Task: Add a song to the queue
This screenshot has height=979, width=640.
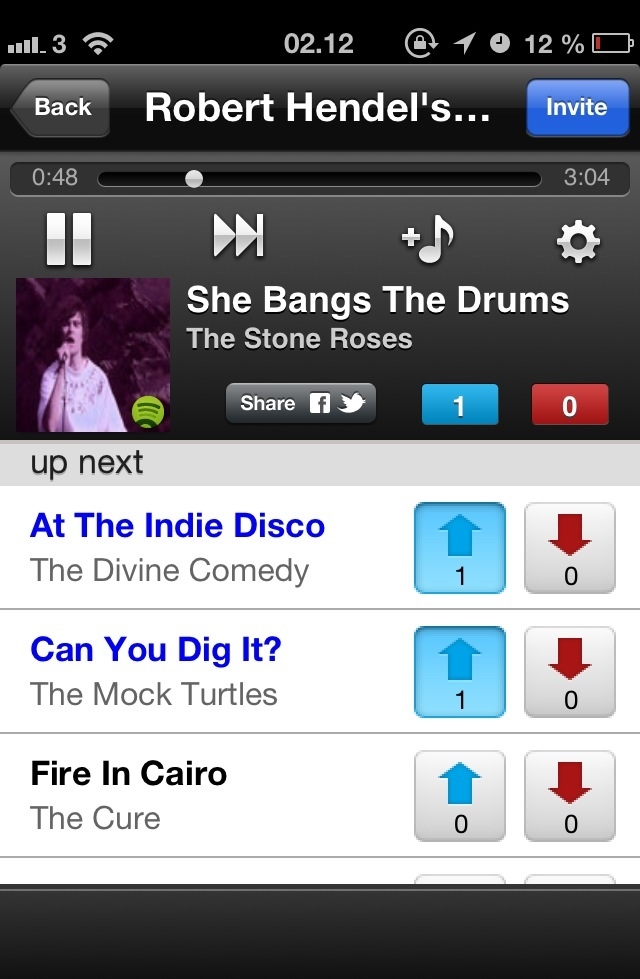Action: [428, 239]
